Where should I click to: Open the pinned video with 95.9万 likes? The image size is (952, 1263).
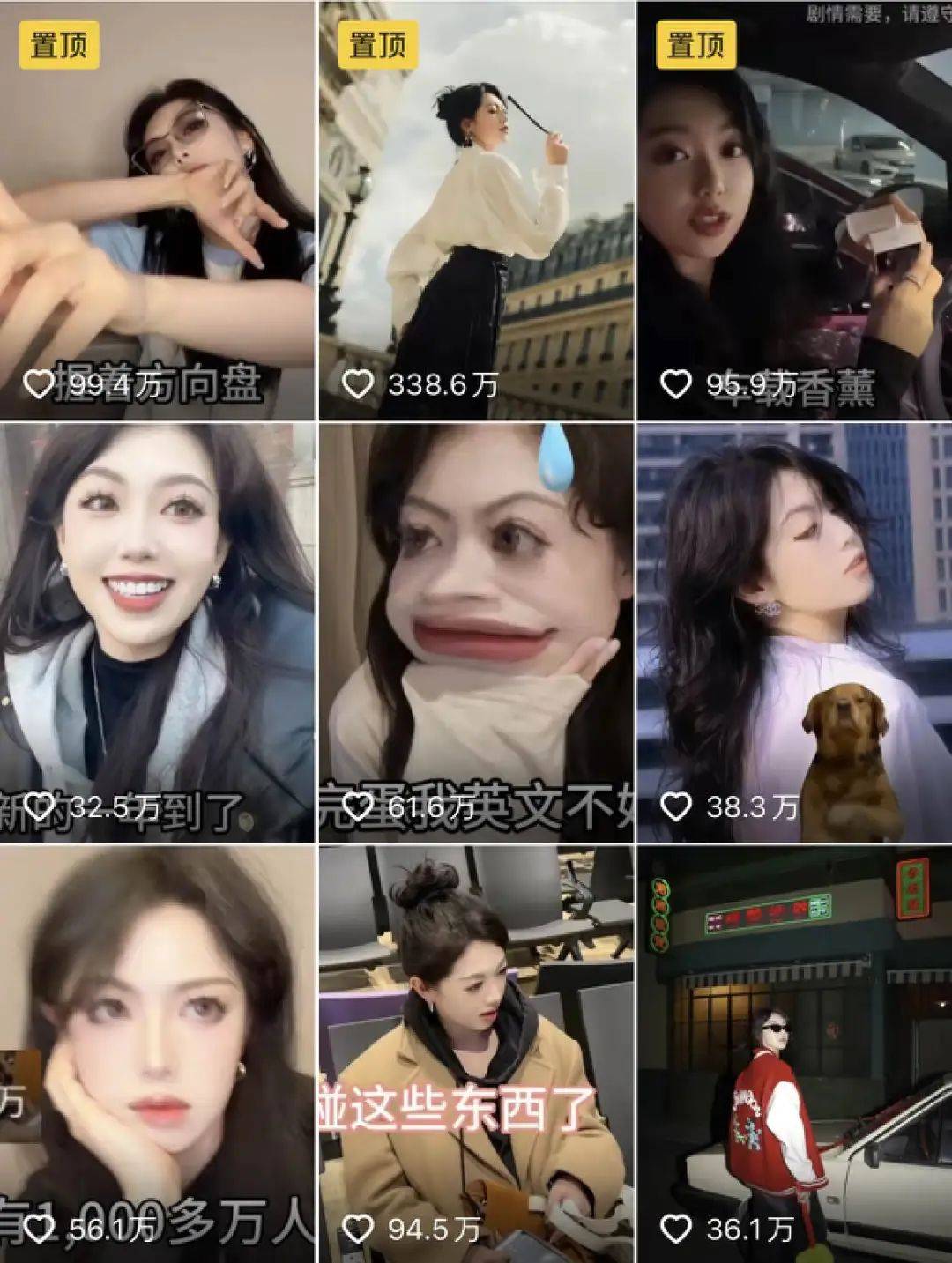(x=794, y=212)
